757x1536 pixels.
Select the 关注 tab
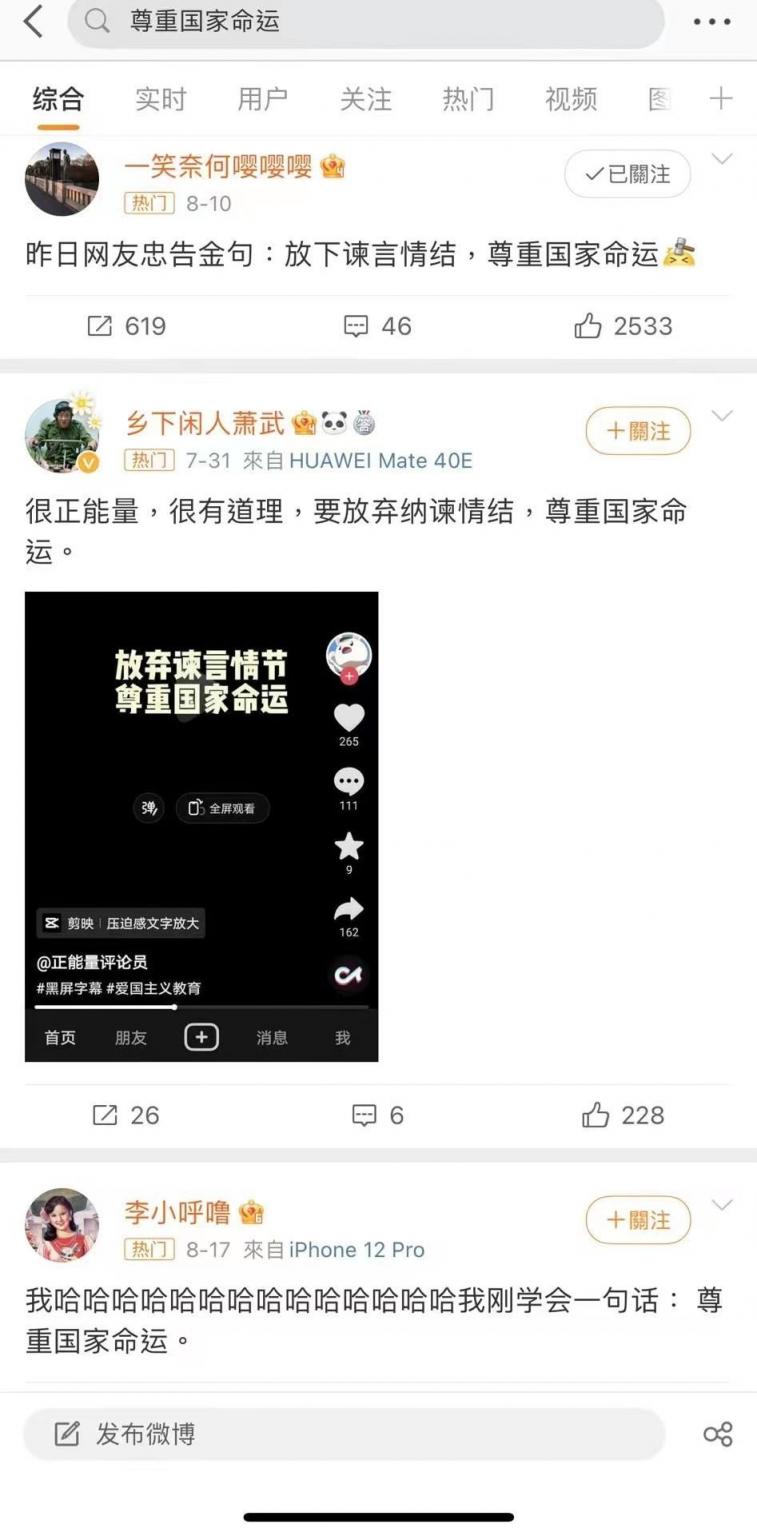[x=365, y=98]
